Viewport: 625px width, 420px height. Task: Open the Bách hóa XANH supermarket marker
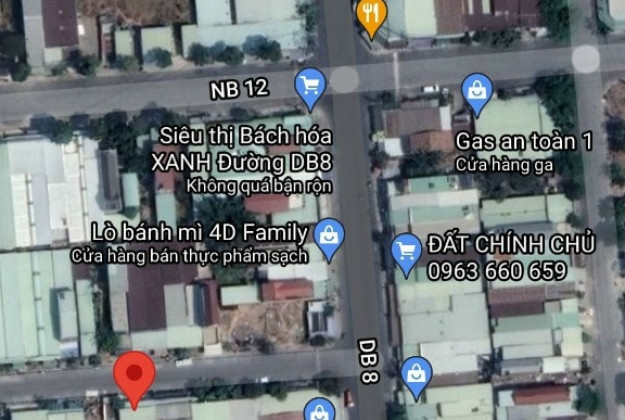[311, 88]
